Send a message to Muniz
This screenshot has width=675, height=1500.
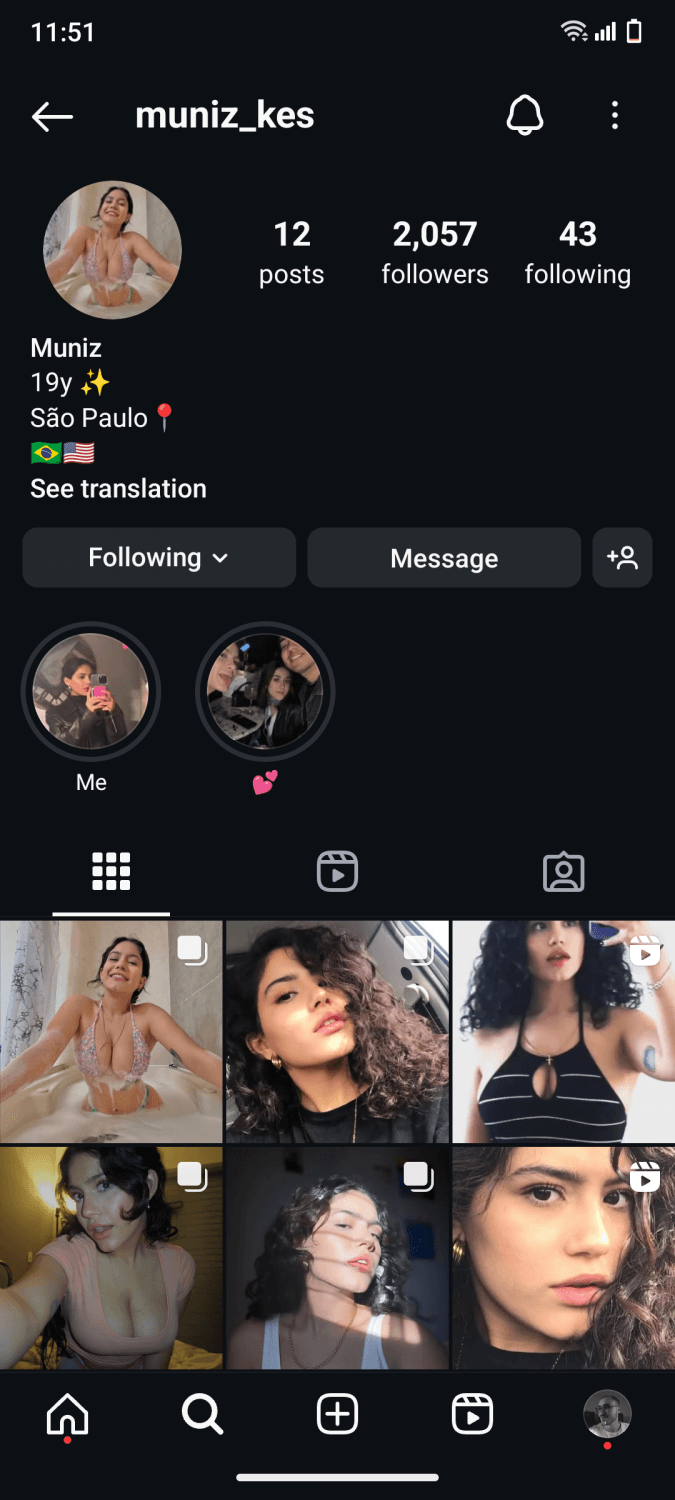tap(444, 558)
